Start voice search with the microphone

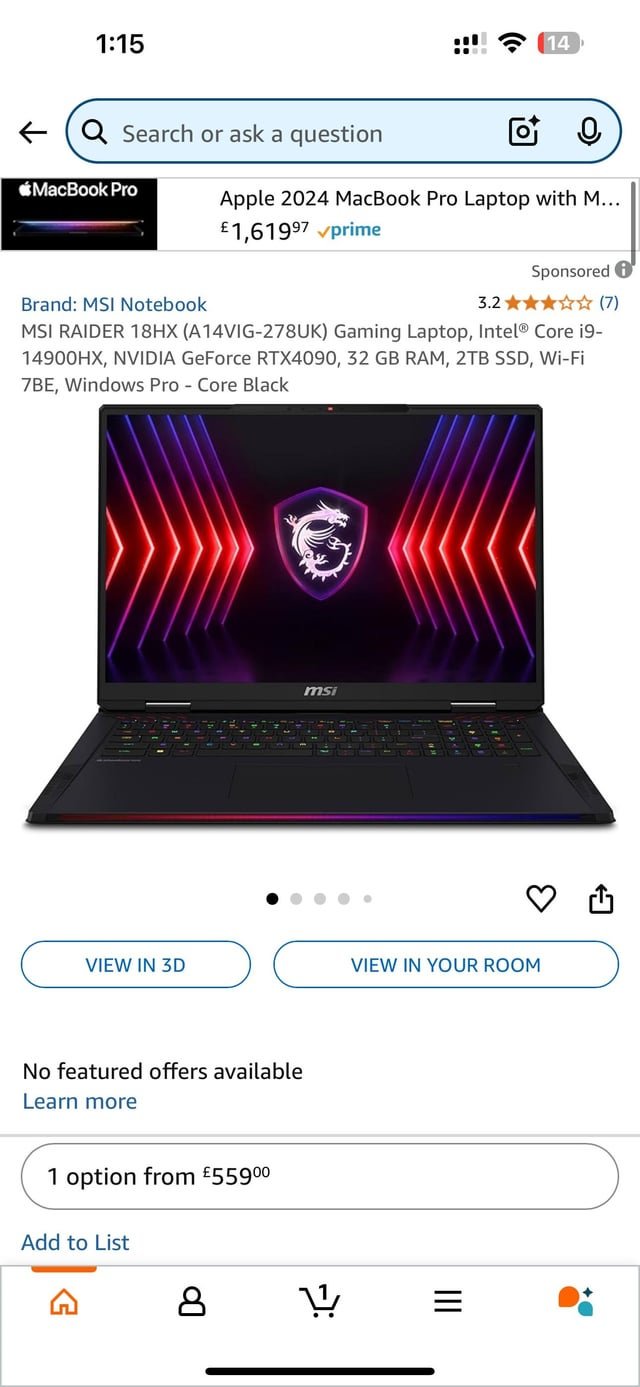click(x=589, y=132)
